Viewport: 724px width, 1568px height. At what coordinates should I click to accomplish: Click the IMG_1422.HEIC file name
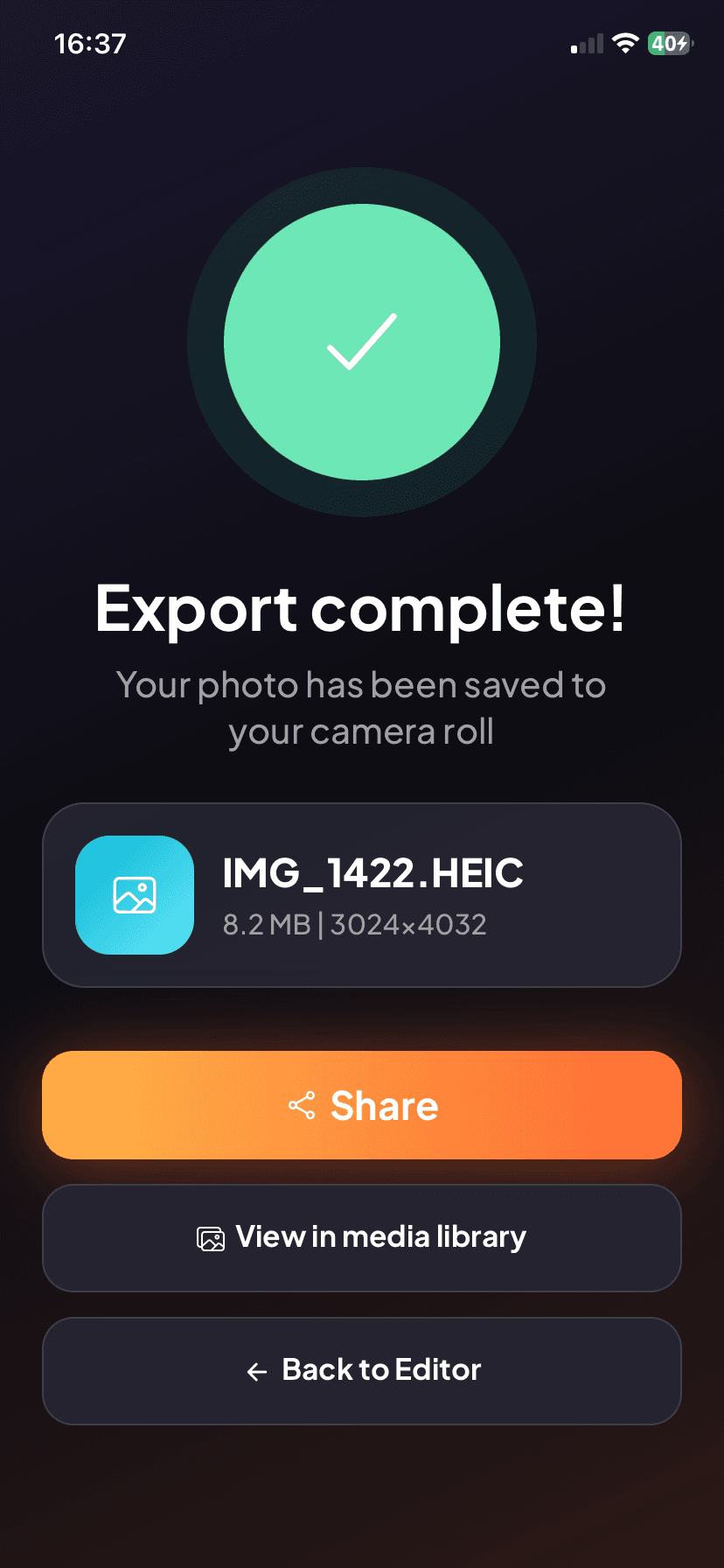372,871
